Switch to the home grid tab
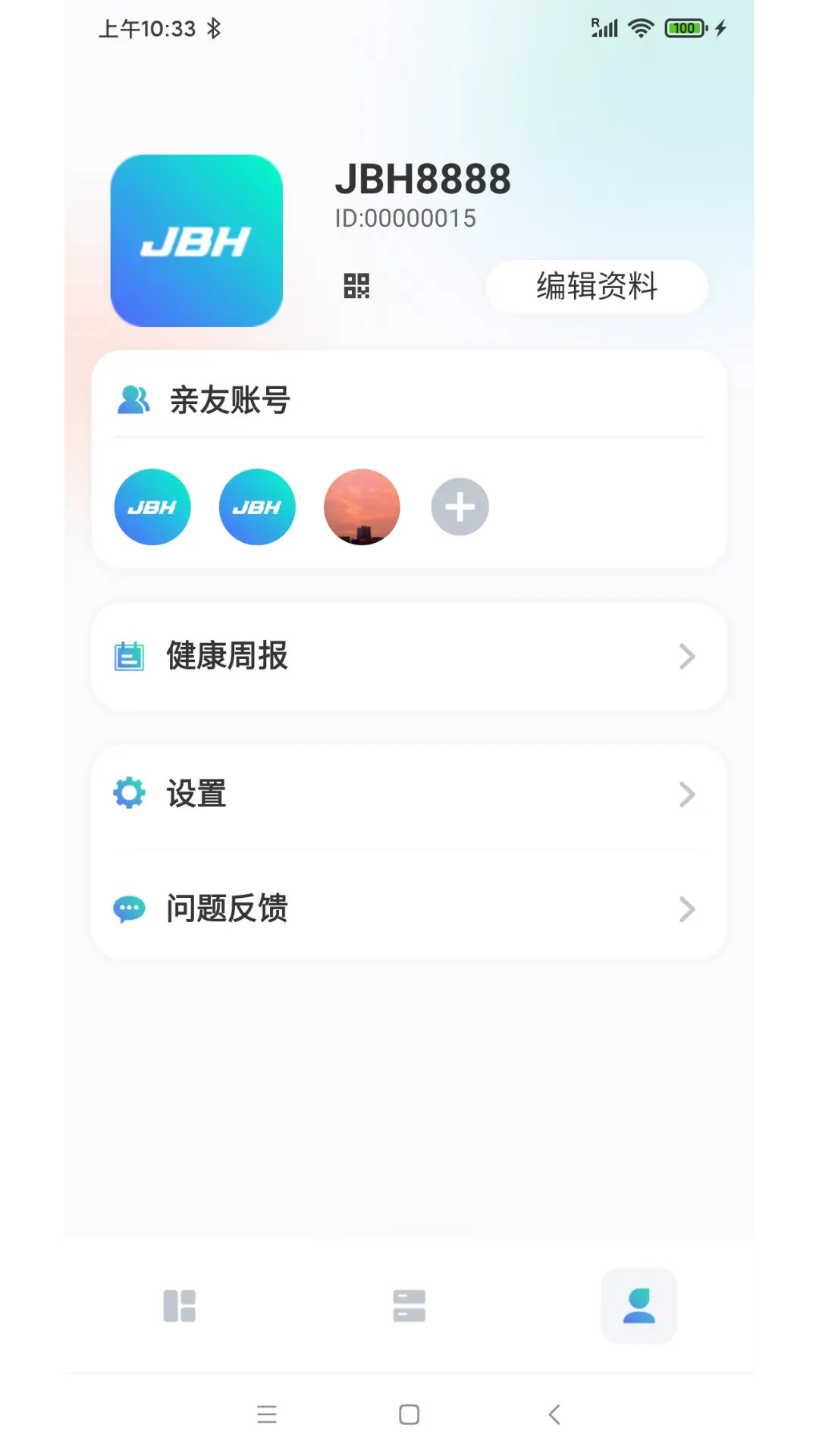 180,1306
